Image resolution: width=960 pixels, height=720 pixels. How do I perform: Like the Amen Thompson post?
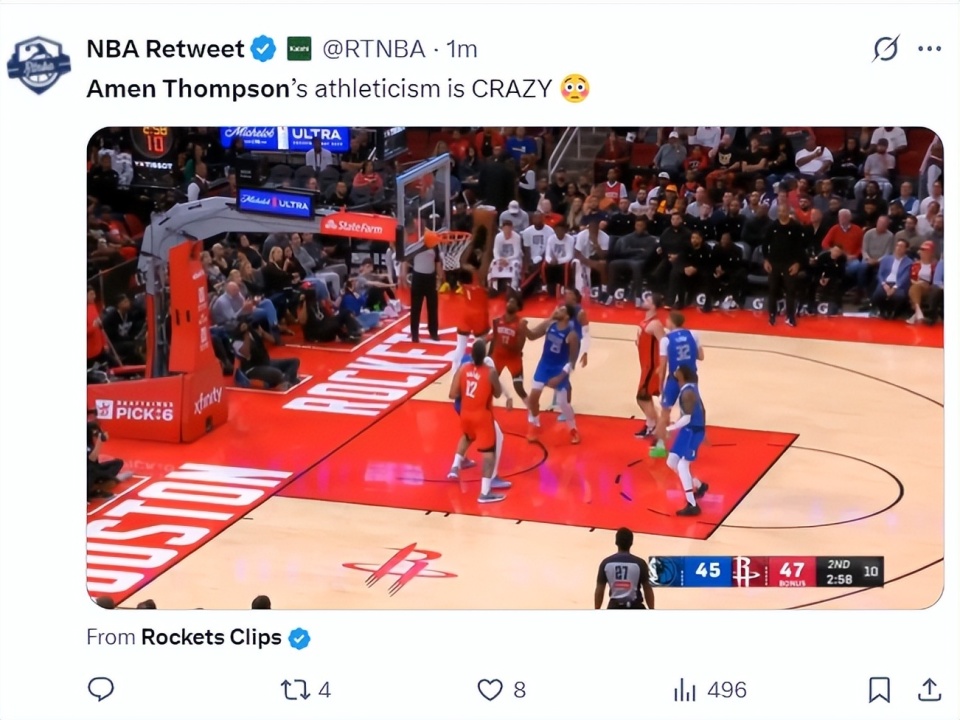[489, 689]
